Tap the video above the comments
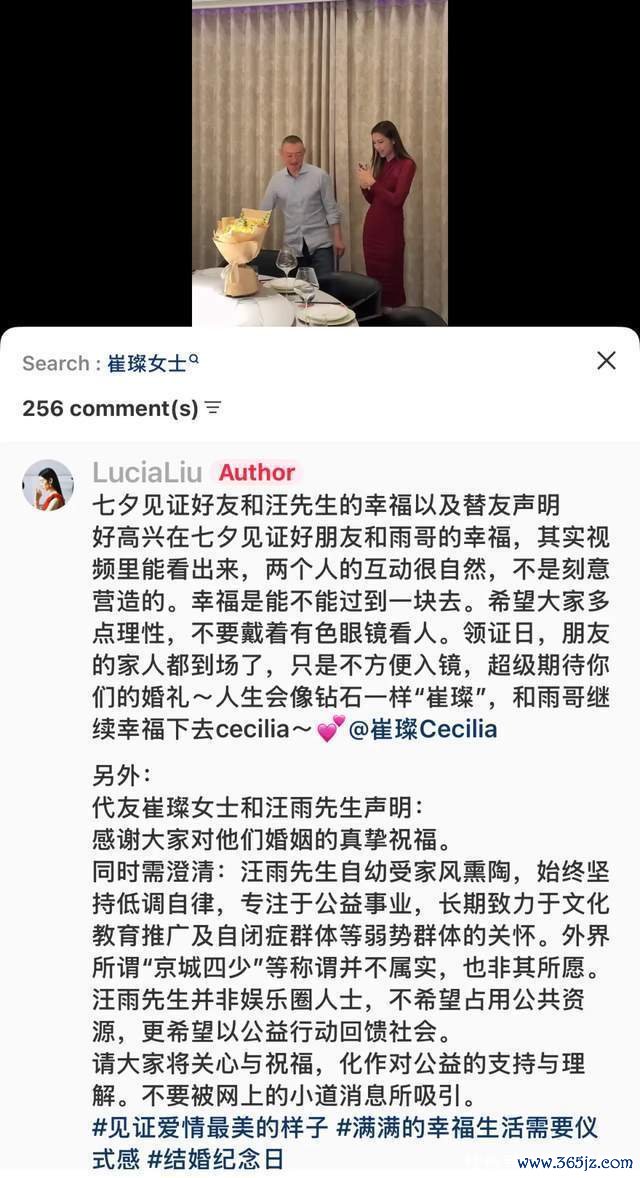 click(320, 163)
